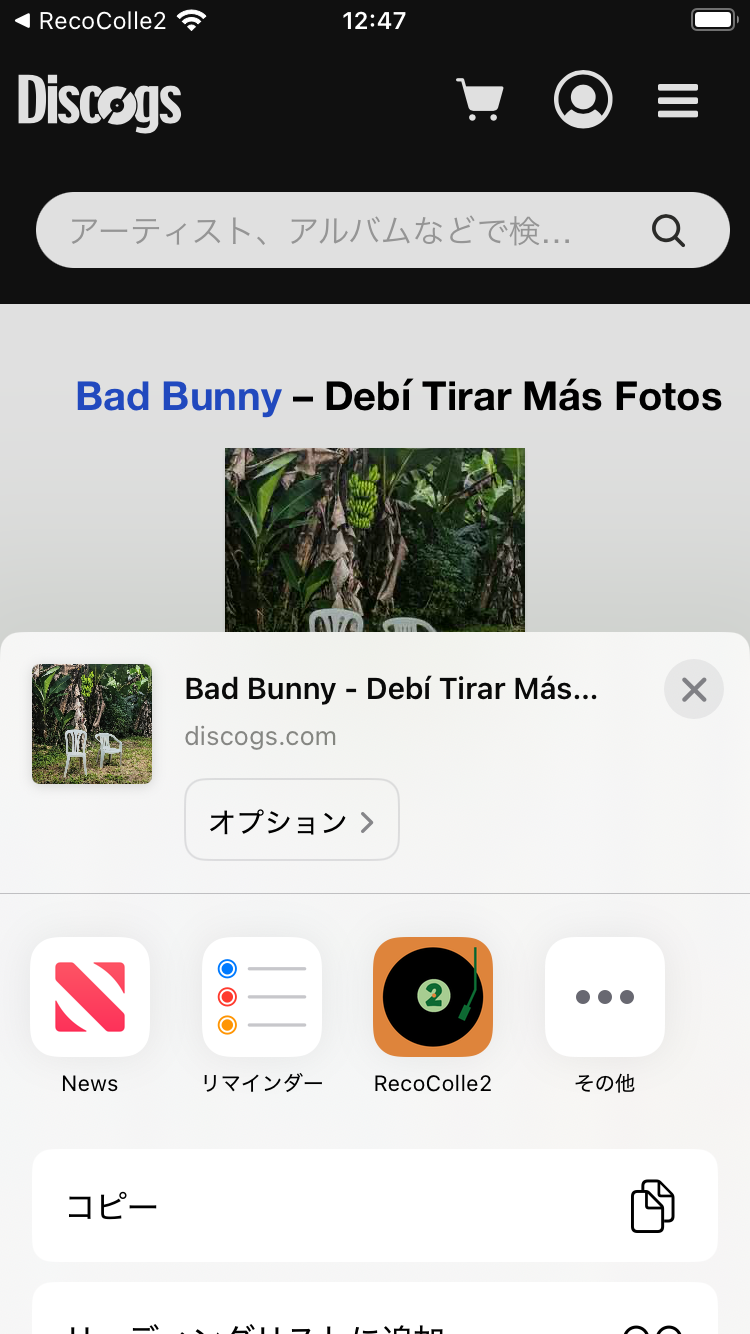Open その他 for more apps

[604, 997]
